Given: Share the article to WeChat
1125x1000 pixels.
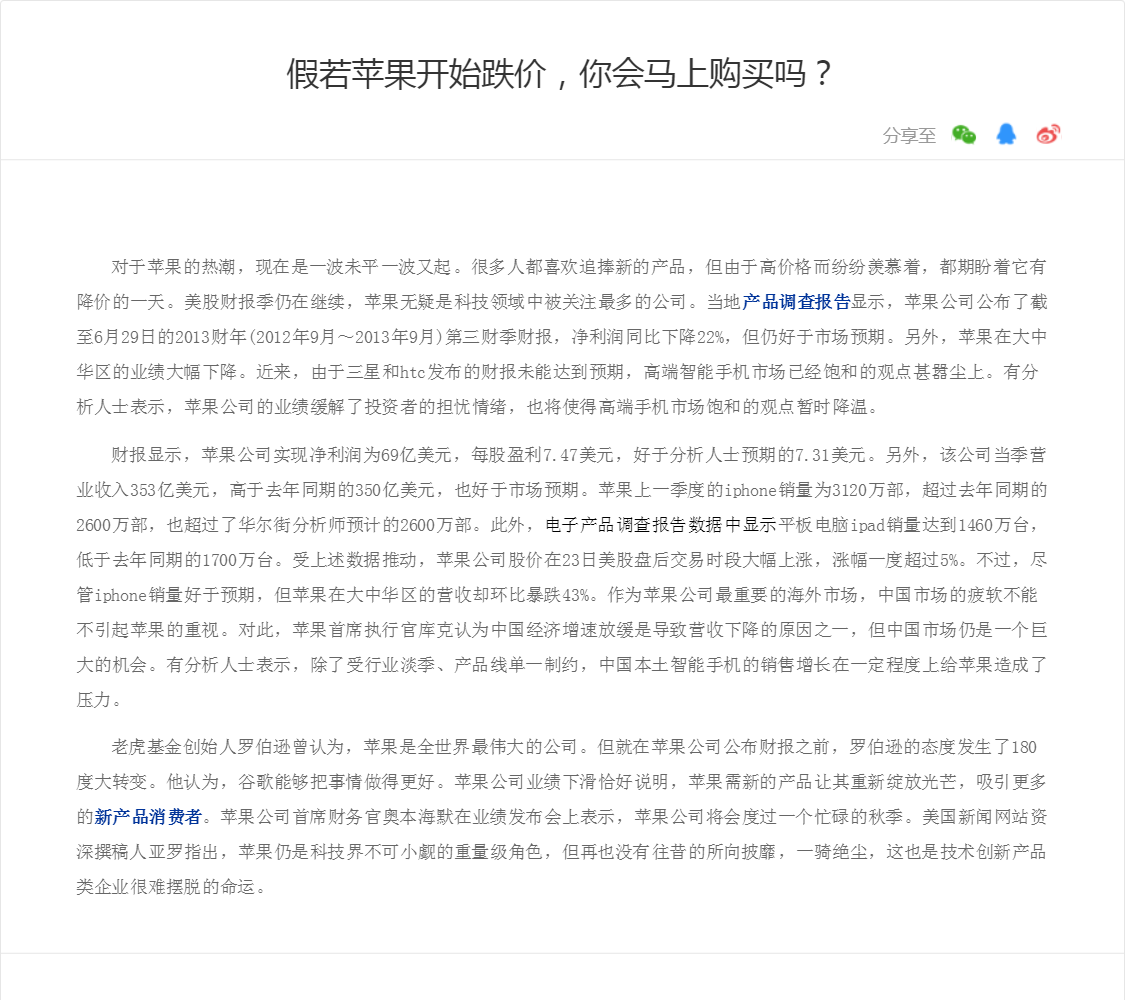Looking at the screenshot, I should point(964,135).
